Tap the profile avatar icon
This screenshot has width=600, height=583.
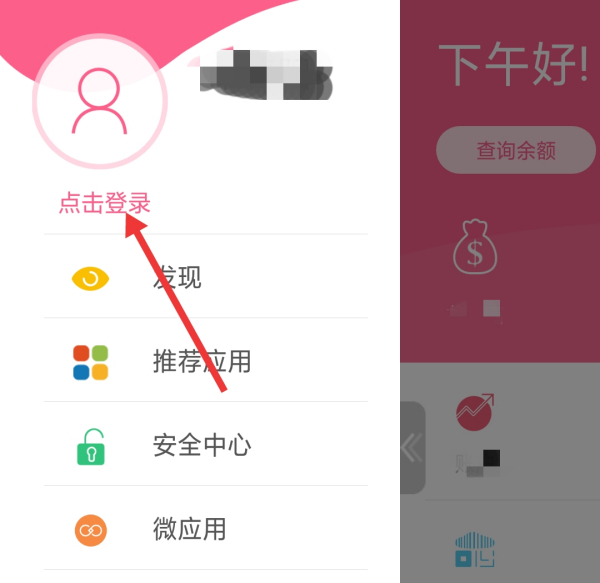coord(99,101)
